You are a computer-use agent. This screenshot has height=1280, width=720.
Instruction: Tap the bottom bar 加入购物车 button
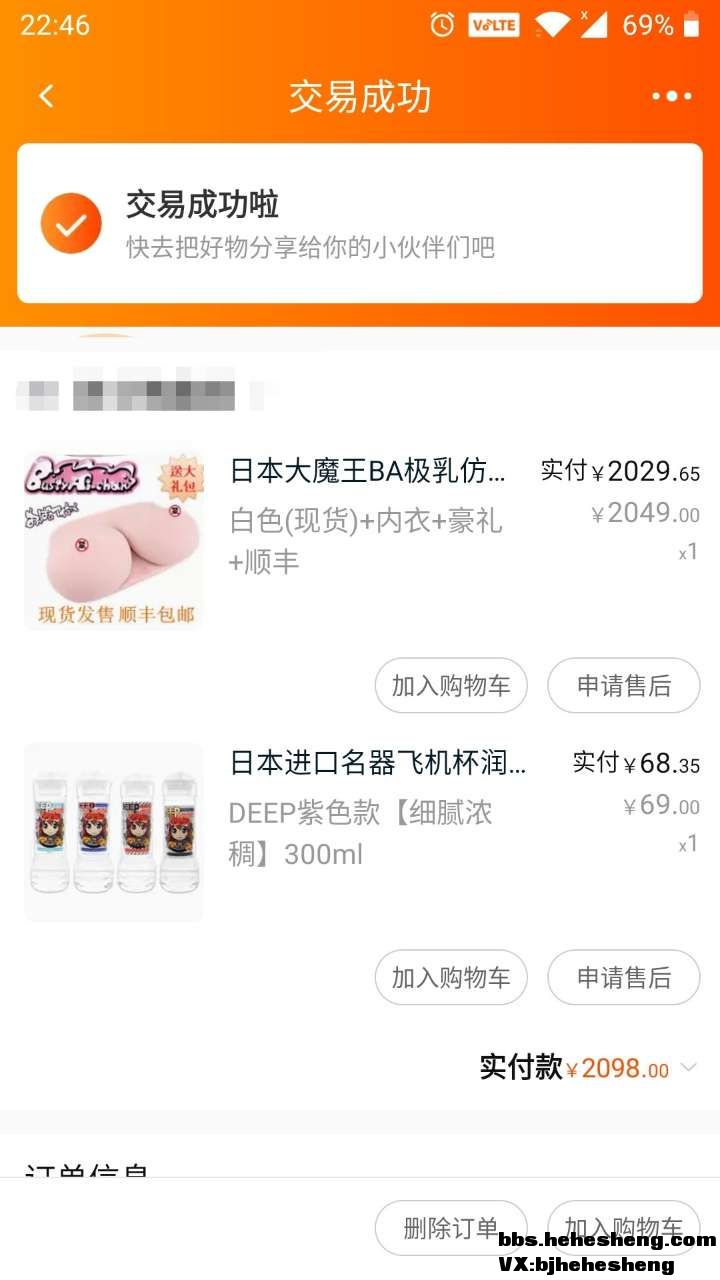[623, 1227]
